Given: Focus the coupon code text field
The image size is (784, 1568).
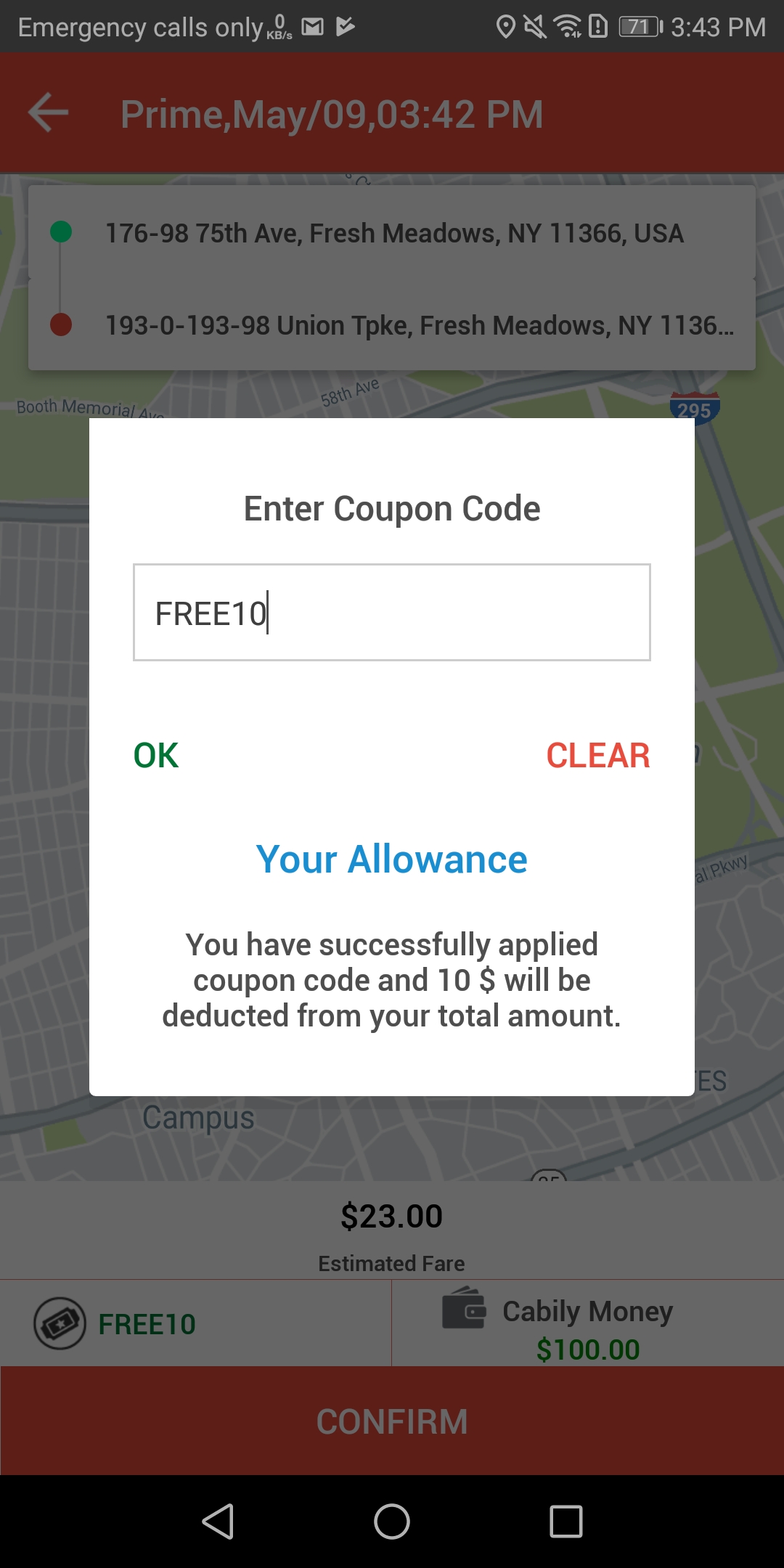Looking at the screenshot, I should 392,613.
